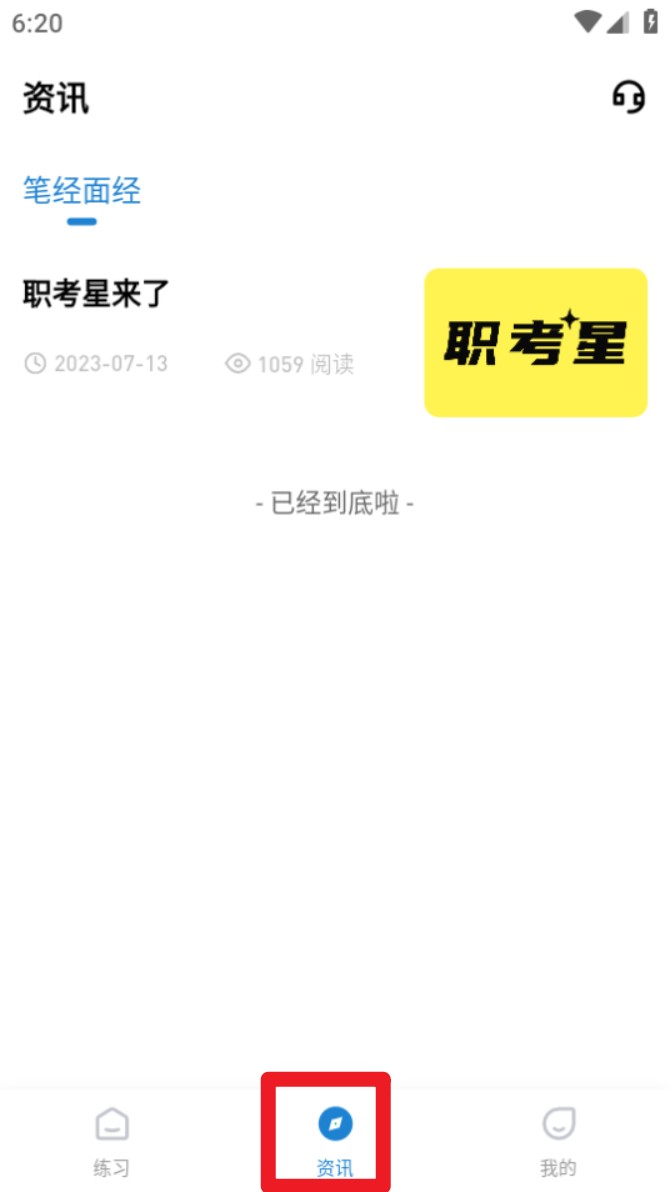Open customer service headset icon

click(x=628, y=98)
